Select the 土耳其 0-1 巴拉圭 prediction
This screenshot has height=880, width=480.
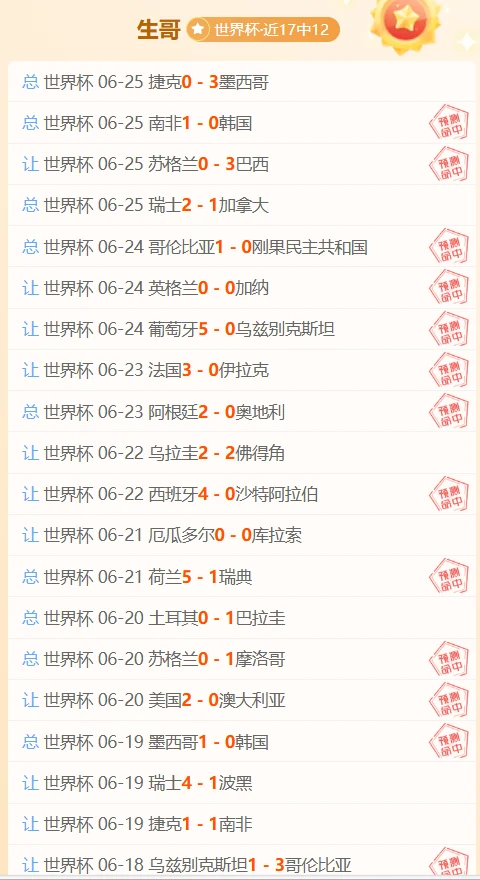(241, 618)
